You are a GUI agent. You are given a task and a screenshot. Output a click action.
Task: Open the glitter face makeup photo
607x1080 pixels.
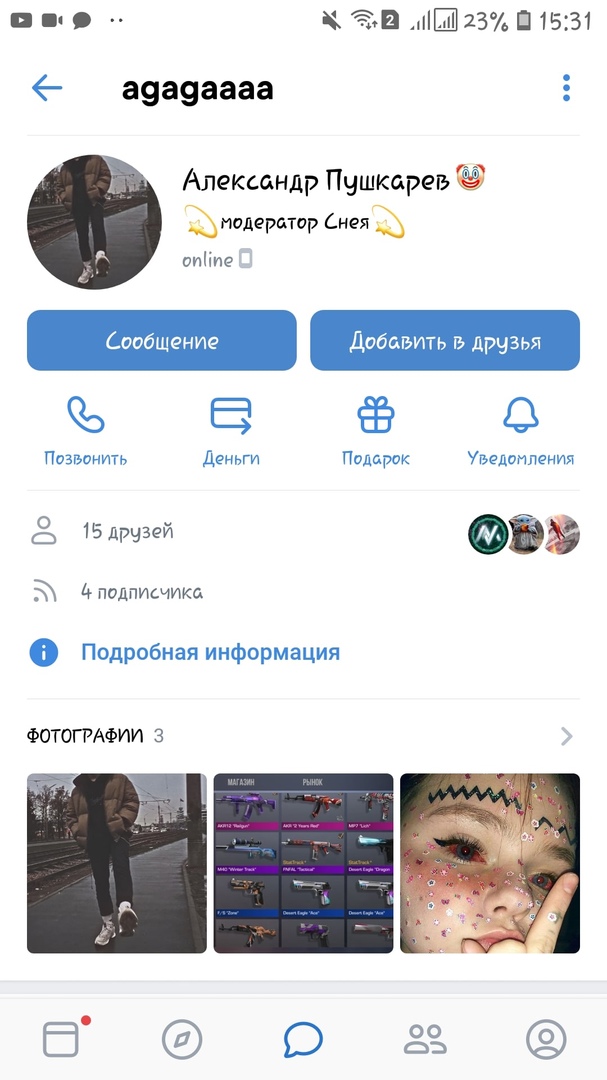click(490, 863)
